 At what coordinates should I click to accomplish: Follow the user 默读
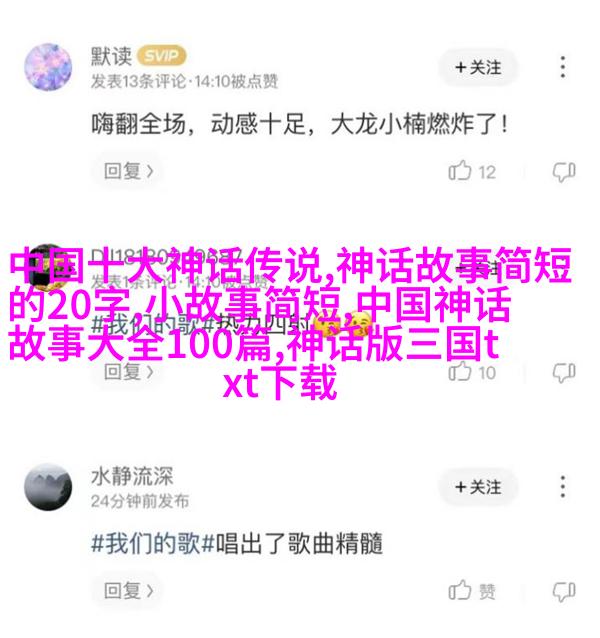(x=476, y=67)
